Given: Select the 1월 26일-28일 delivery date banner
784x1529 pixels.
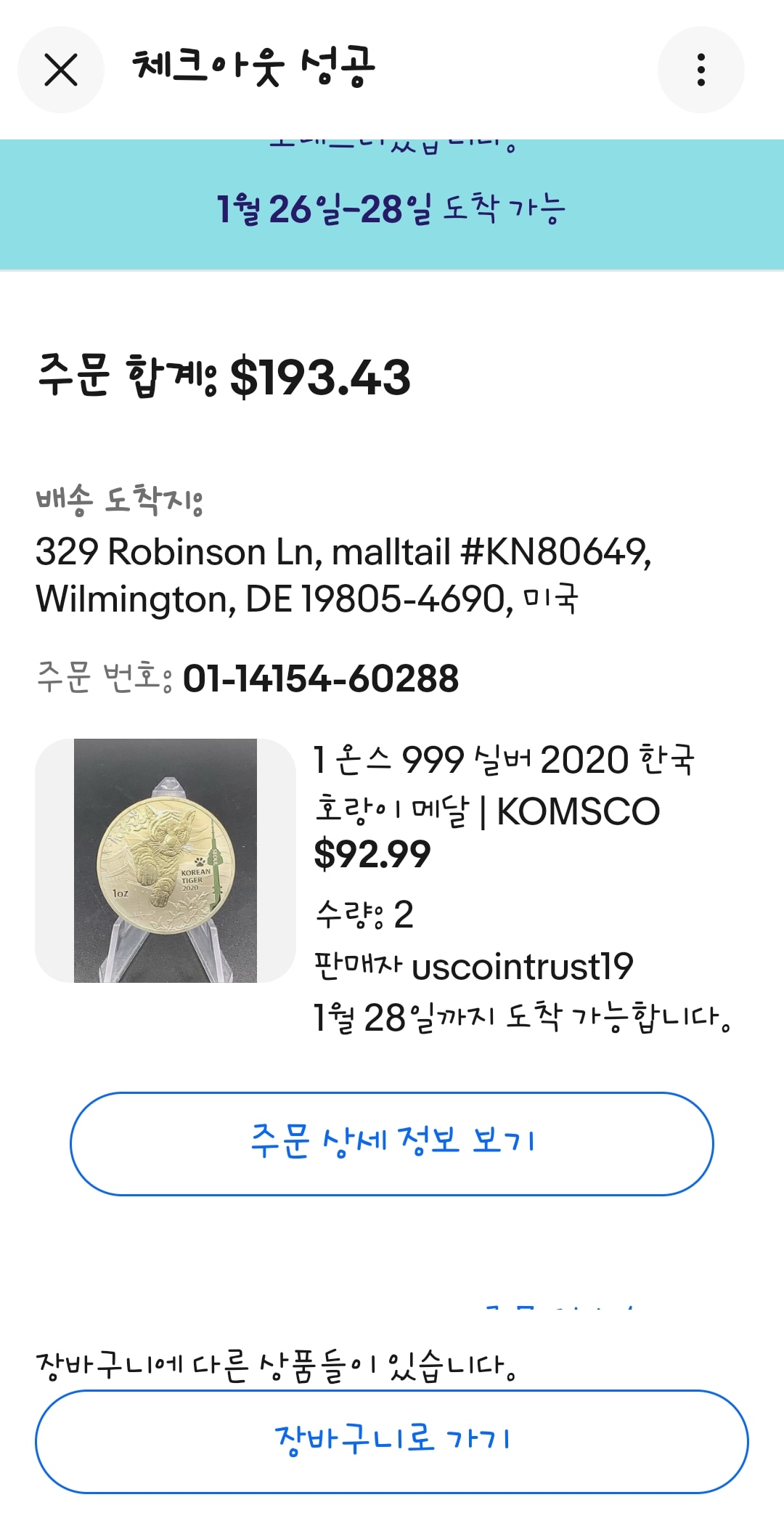Looking at the screenshot, I should point(392,208).
